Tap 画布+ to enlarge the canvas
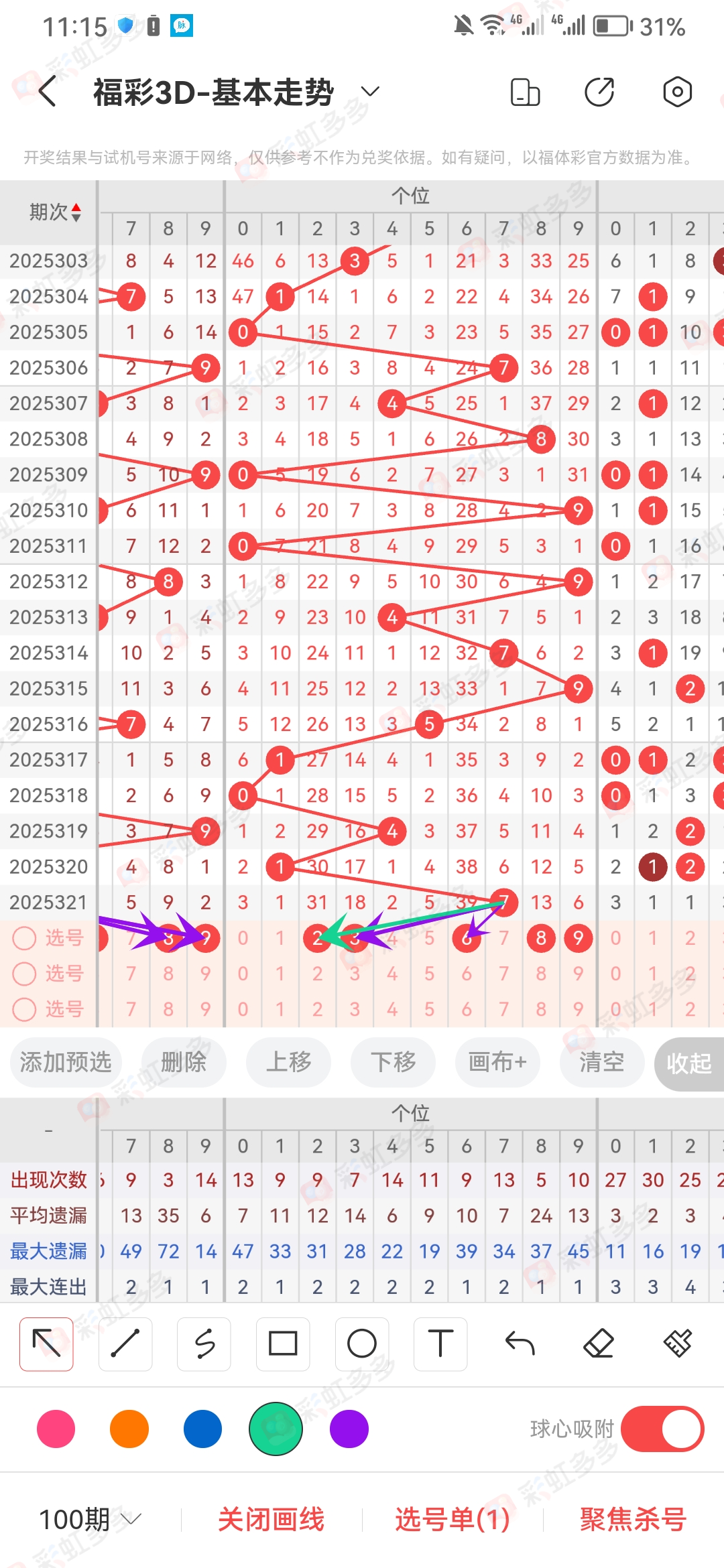Screen dimensions: 724x1568 click(x=497, y=1062)
